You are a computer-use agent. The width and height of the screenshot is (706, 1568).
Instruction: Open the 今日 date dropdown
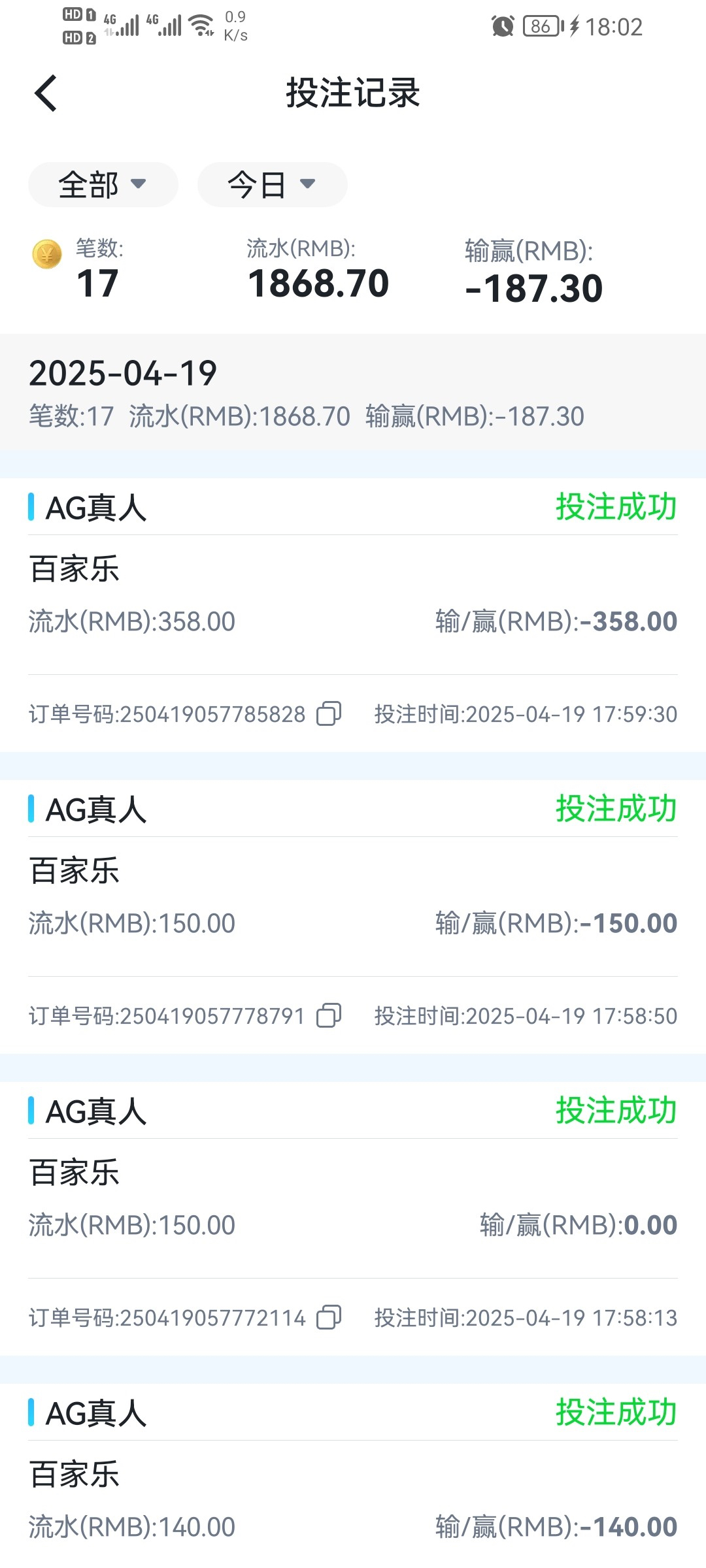tap(272, 184)
